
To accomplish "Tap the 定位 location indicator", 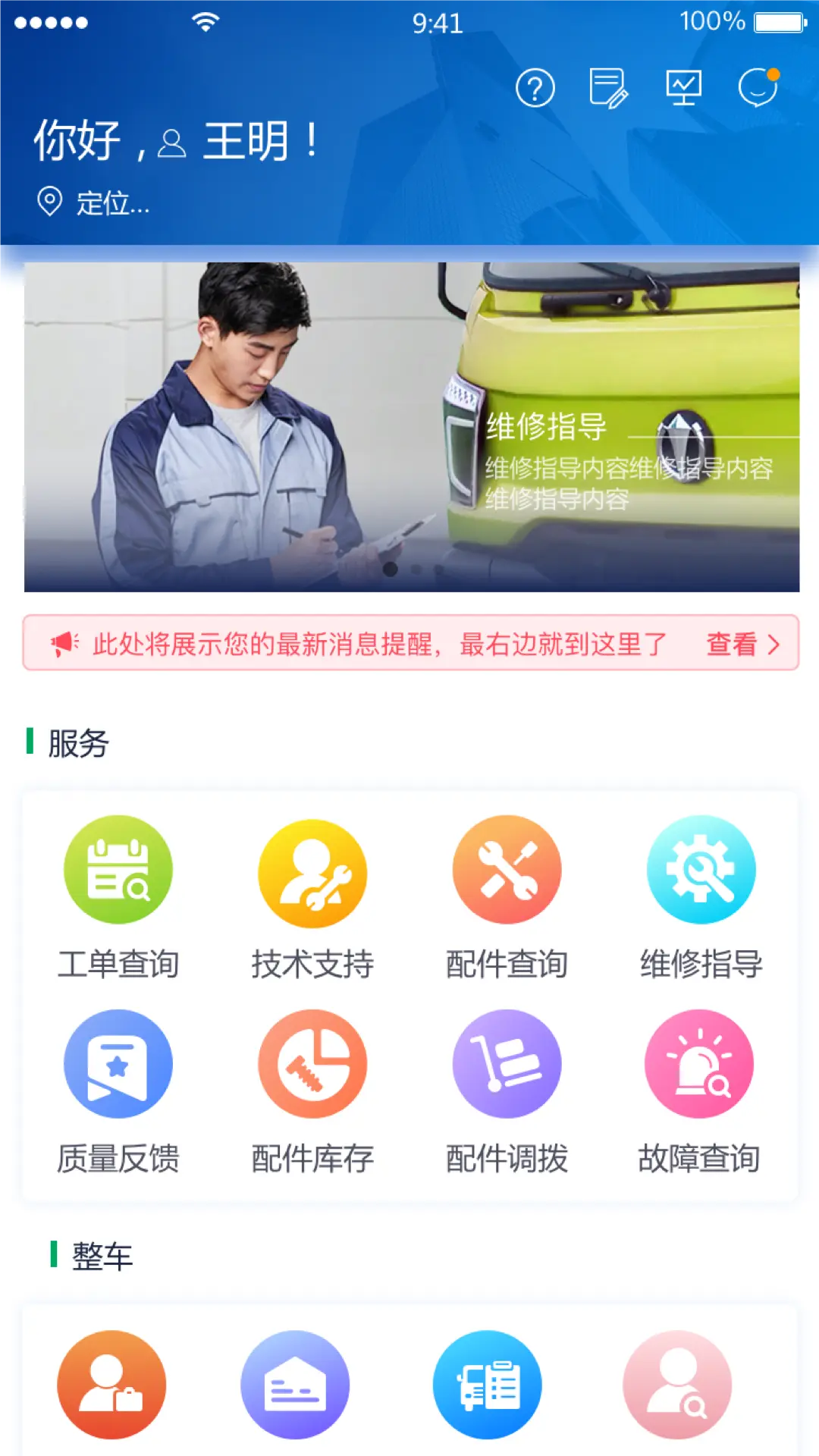I will [94, 202].
